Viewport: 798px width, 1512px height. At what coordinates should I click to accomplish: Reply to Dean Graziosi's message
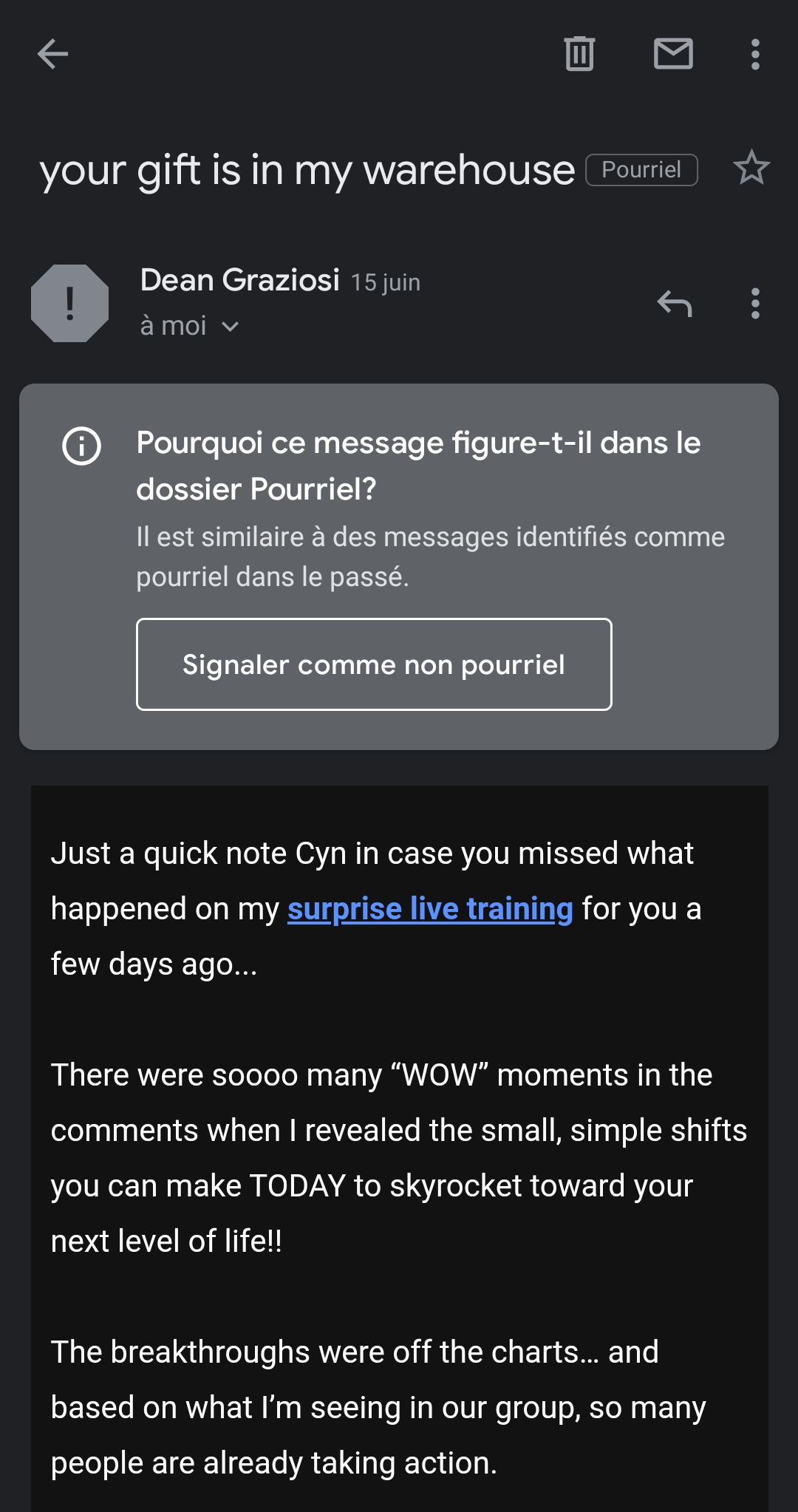click(675, 303)
